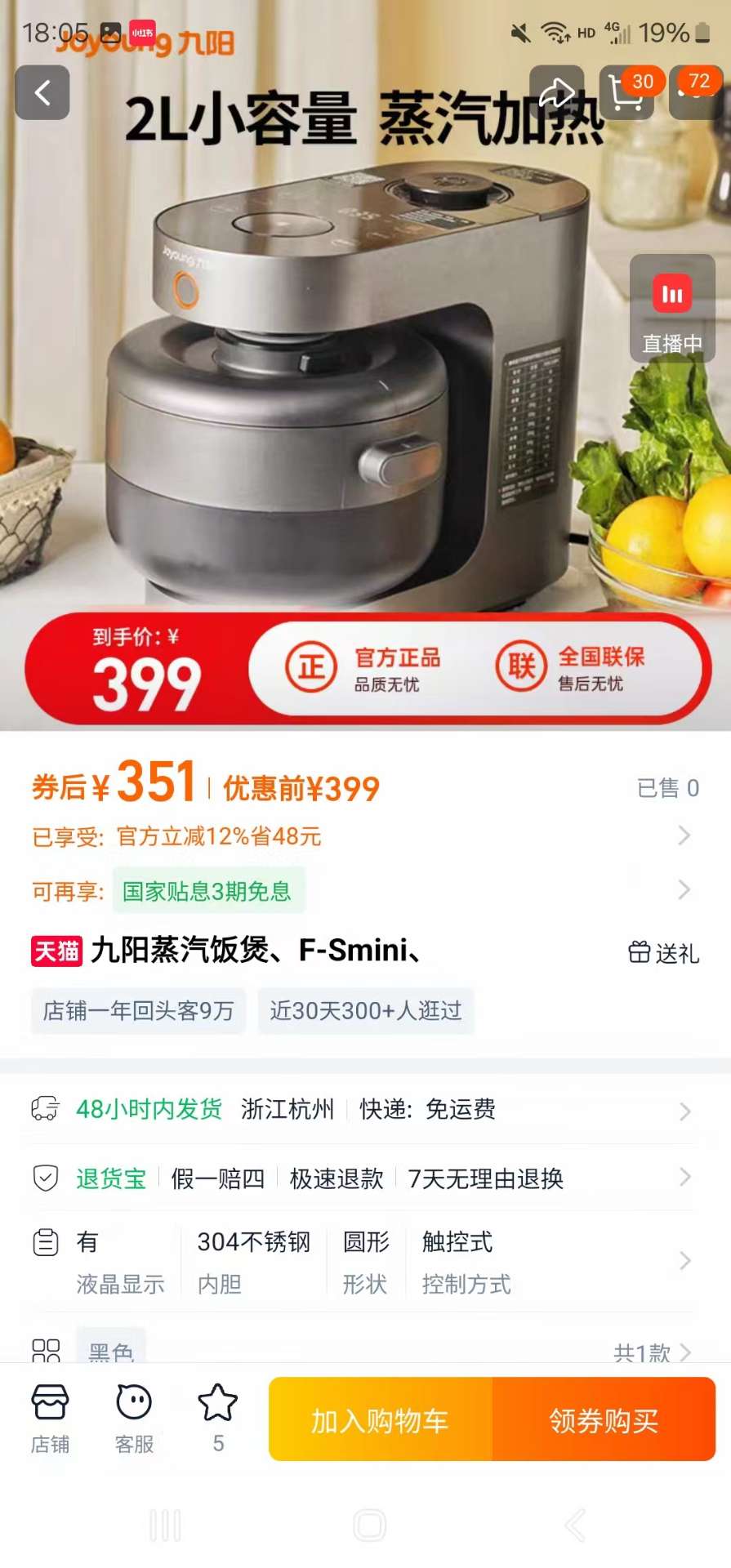Contact 客服 customer service

coord(134,1419)
